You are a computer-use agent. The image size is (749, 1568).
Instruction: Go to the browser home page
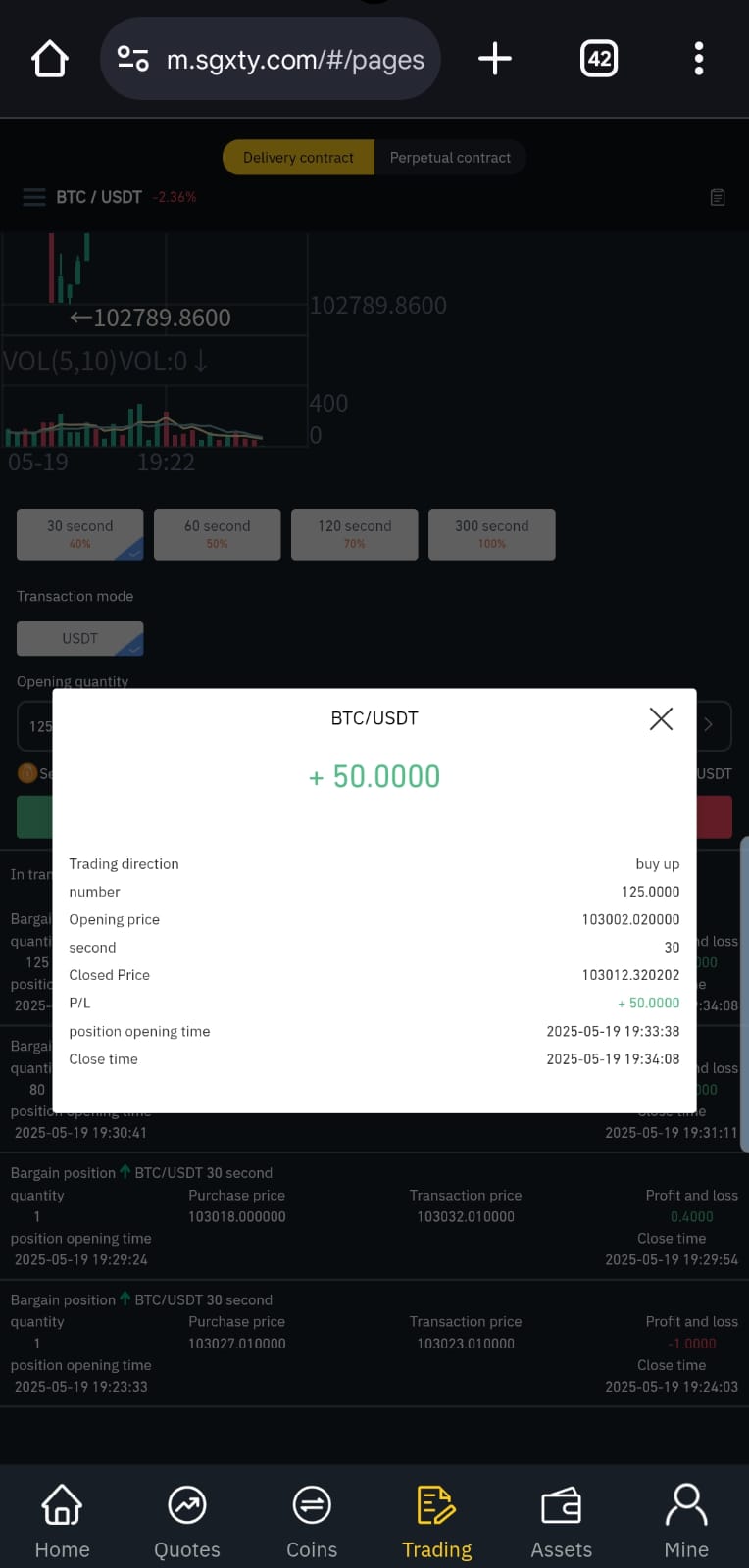[x=50, y=59]
